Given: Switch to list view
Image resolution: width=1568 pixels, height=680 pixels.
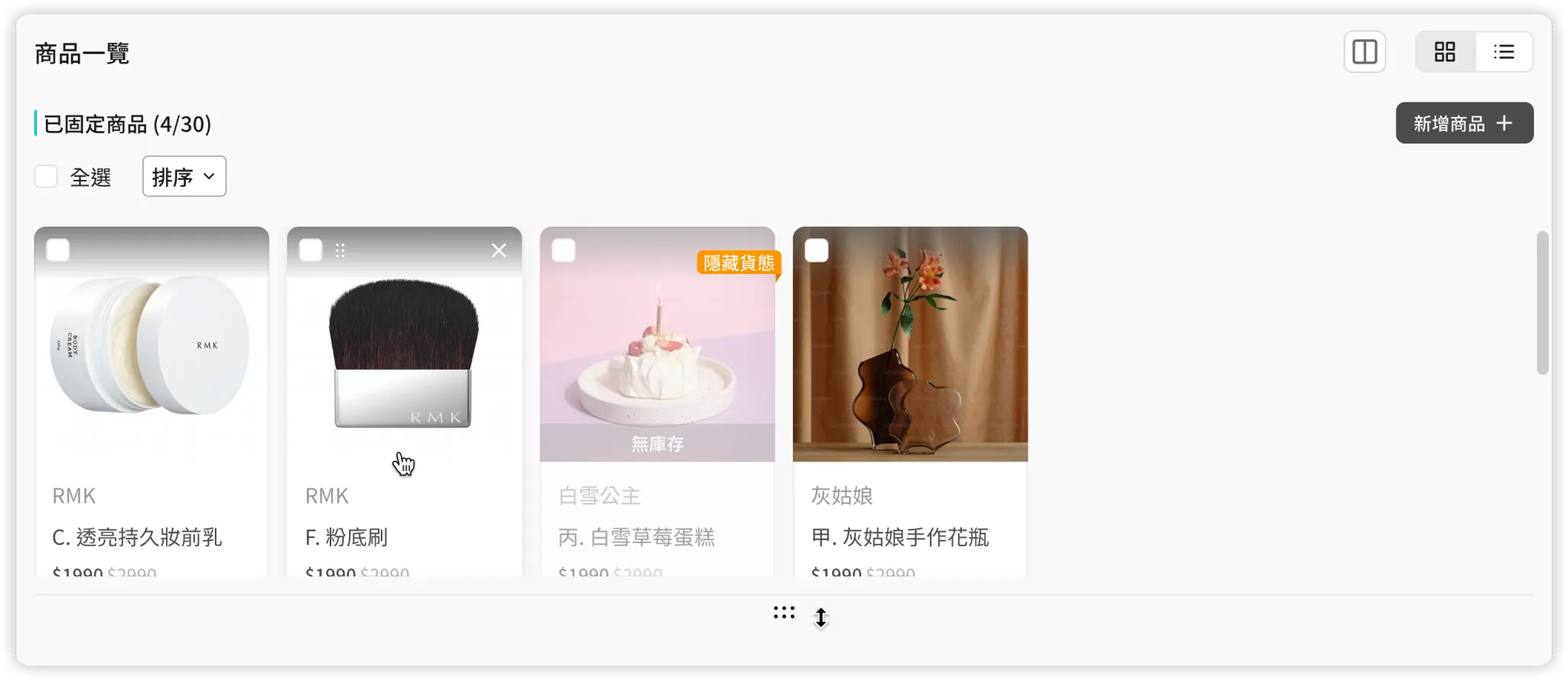Looking at the screenshot, I should [1504, 52].
